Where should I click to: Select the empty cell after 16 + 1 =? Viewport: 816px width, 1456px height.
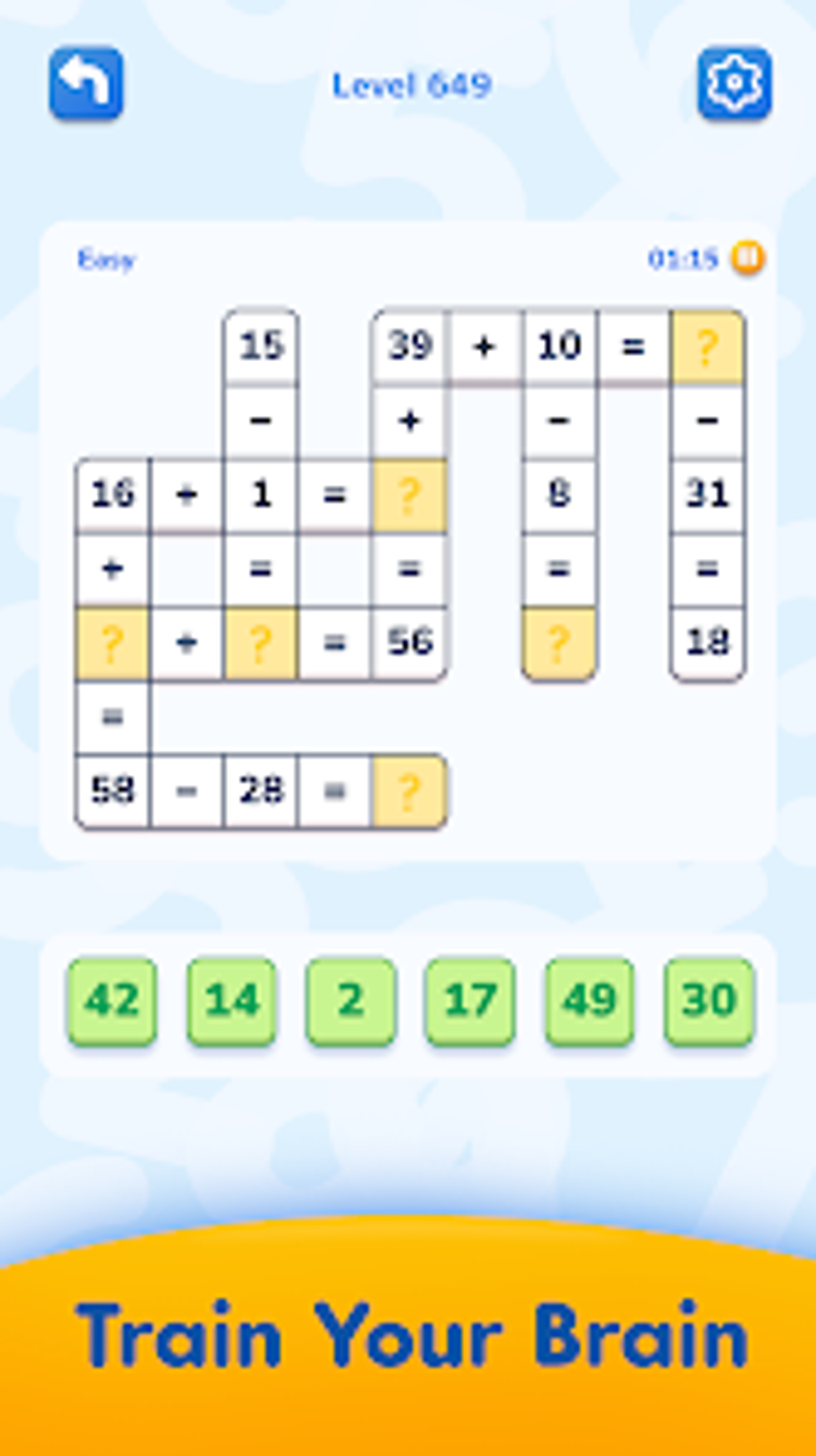409,495
